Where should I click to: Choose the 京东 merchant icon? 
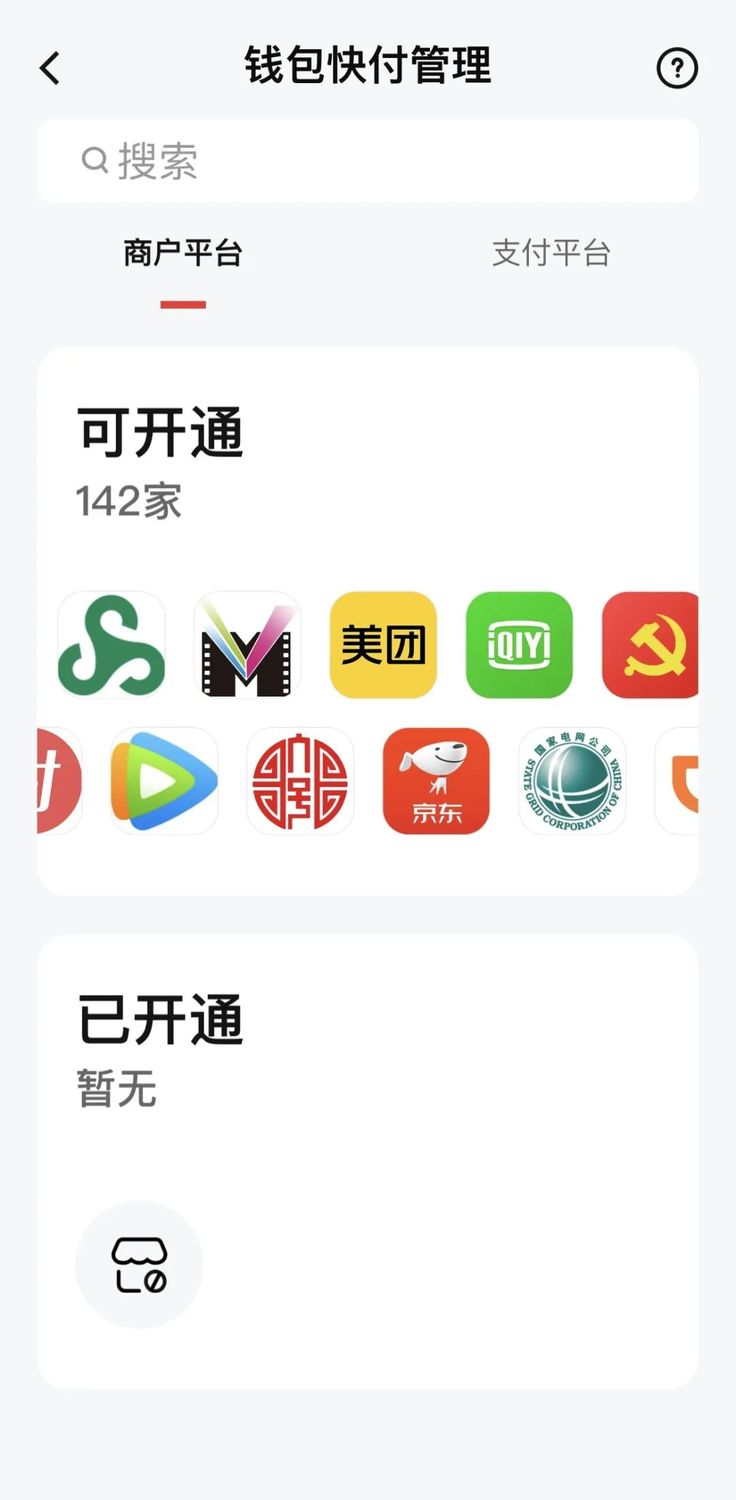436,781
